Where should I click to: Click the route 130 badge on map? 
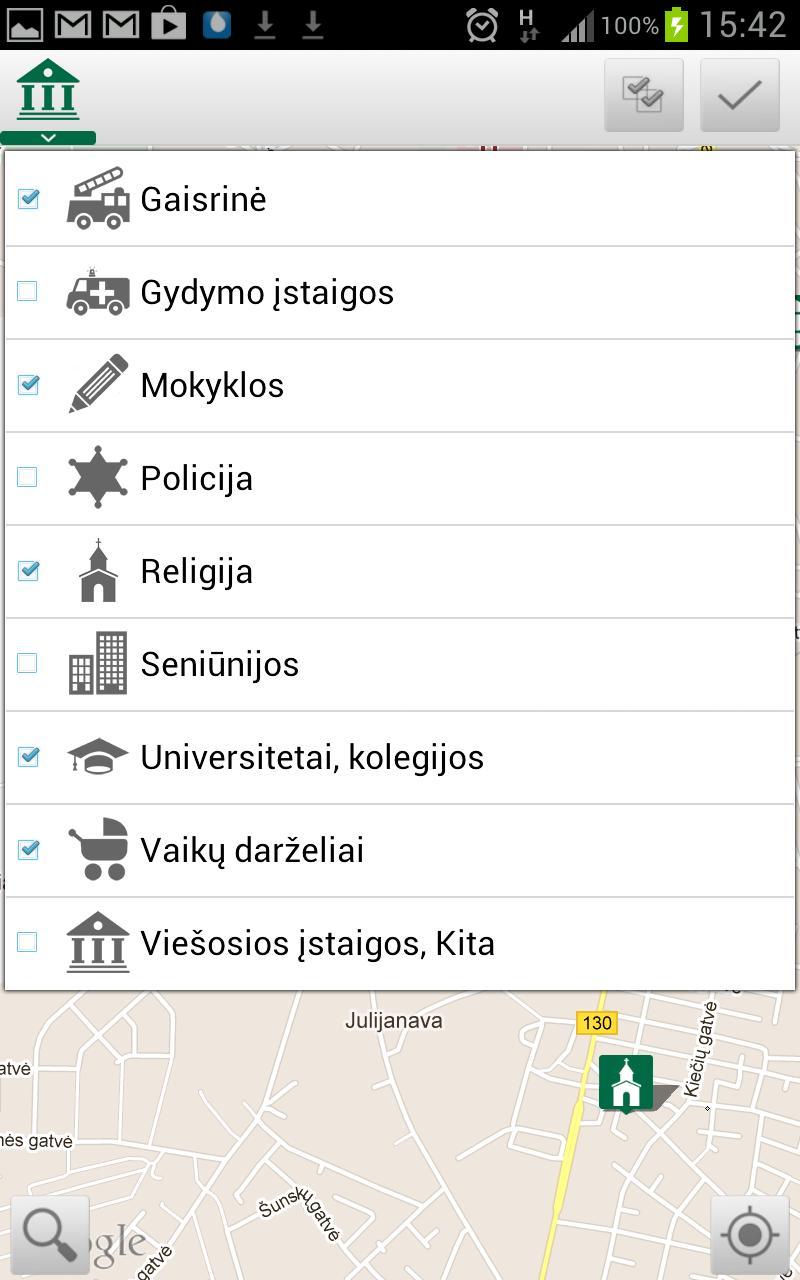point(596,1022)
